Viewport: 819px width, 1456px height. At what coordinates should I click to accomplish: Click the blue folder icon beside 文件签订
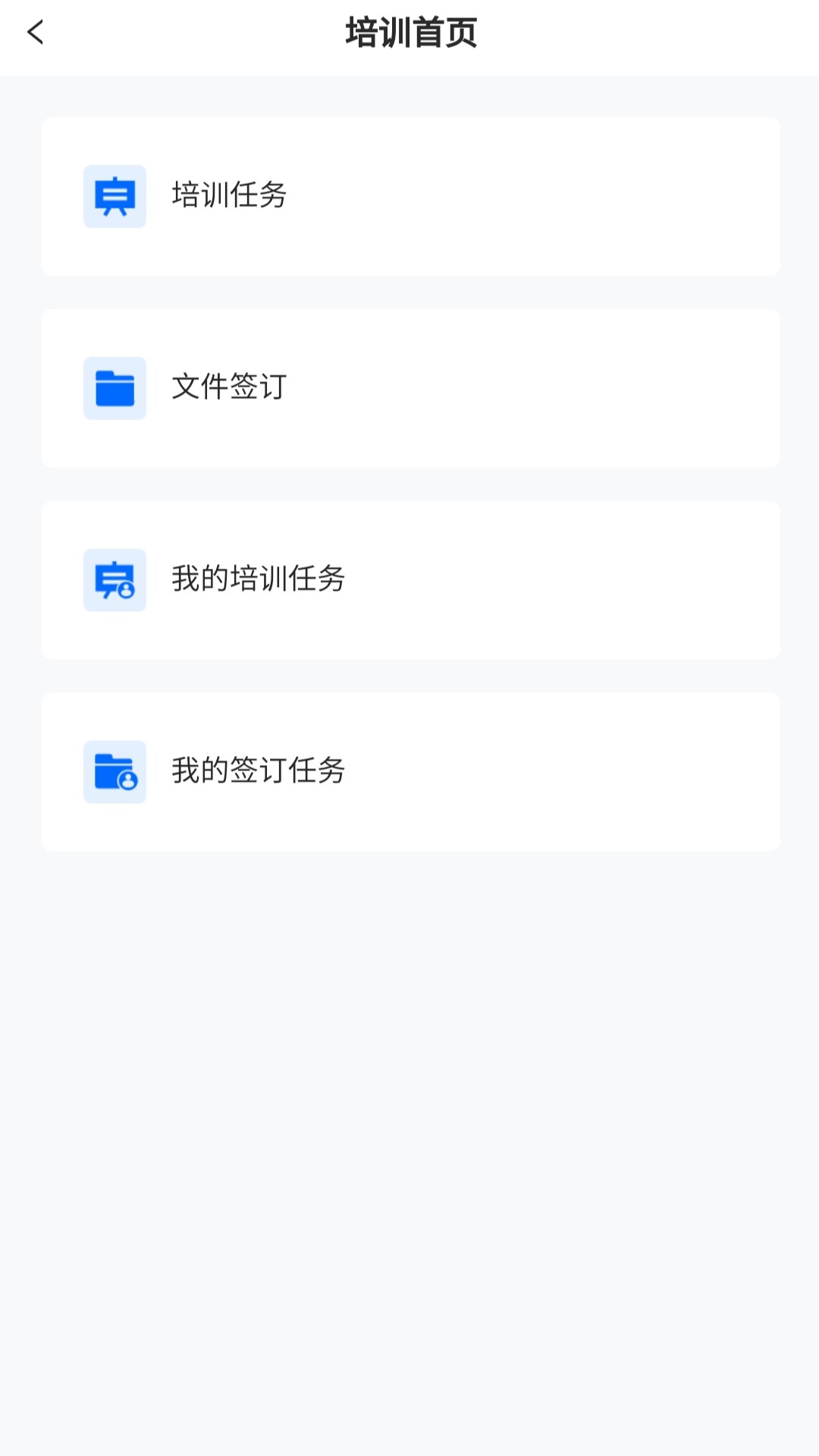click(x=115, y=388)
